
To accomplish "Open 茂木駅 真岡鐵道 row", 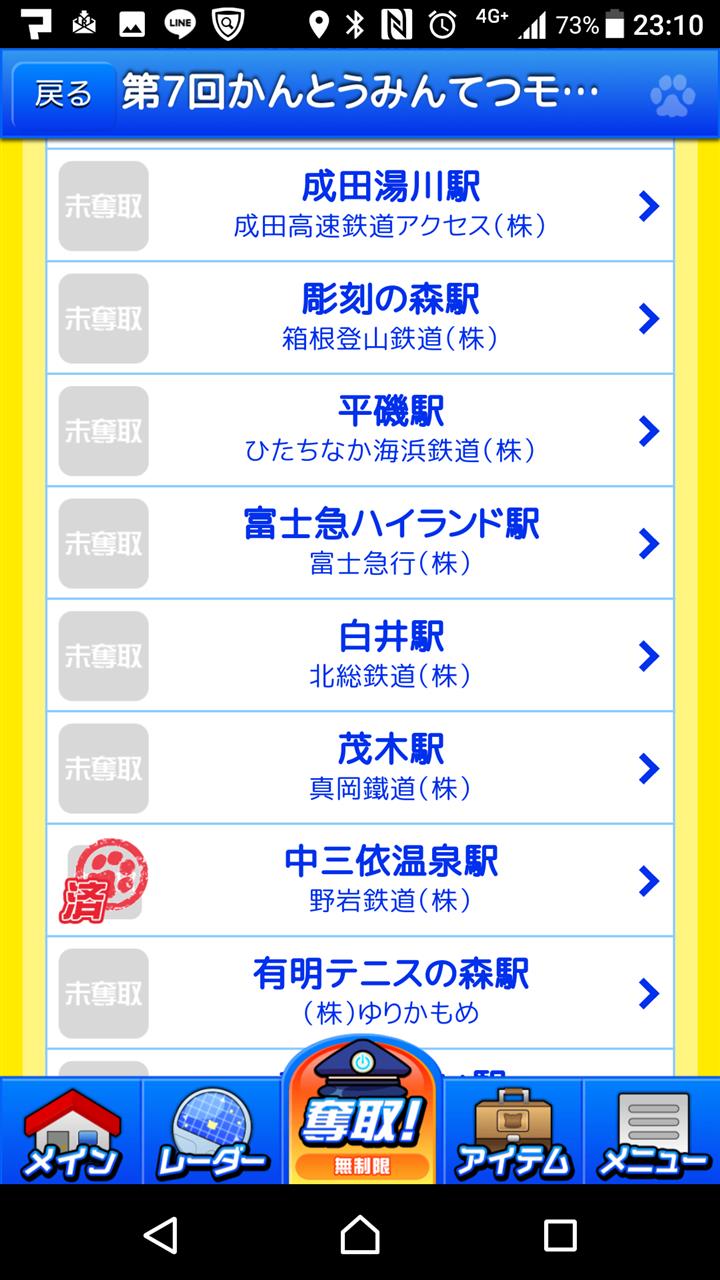I will click(x=360, y=768).
